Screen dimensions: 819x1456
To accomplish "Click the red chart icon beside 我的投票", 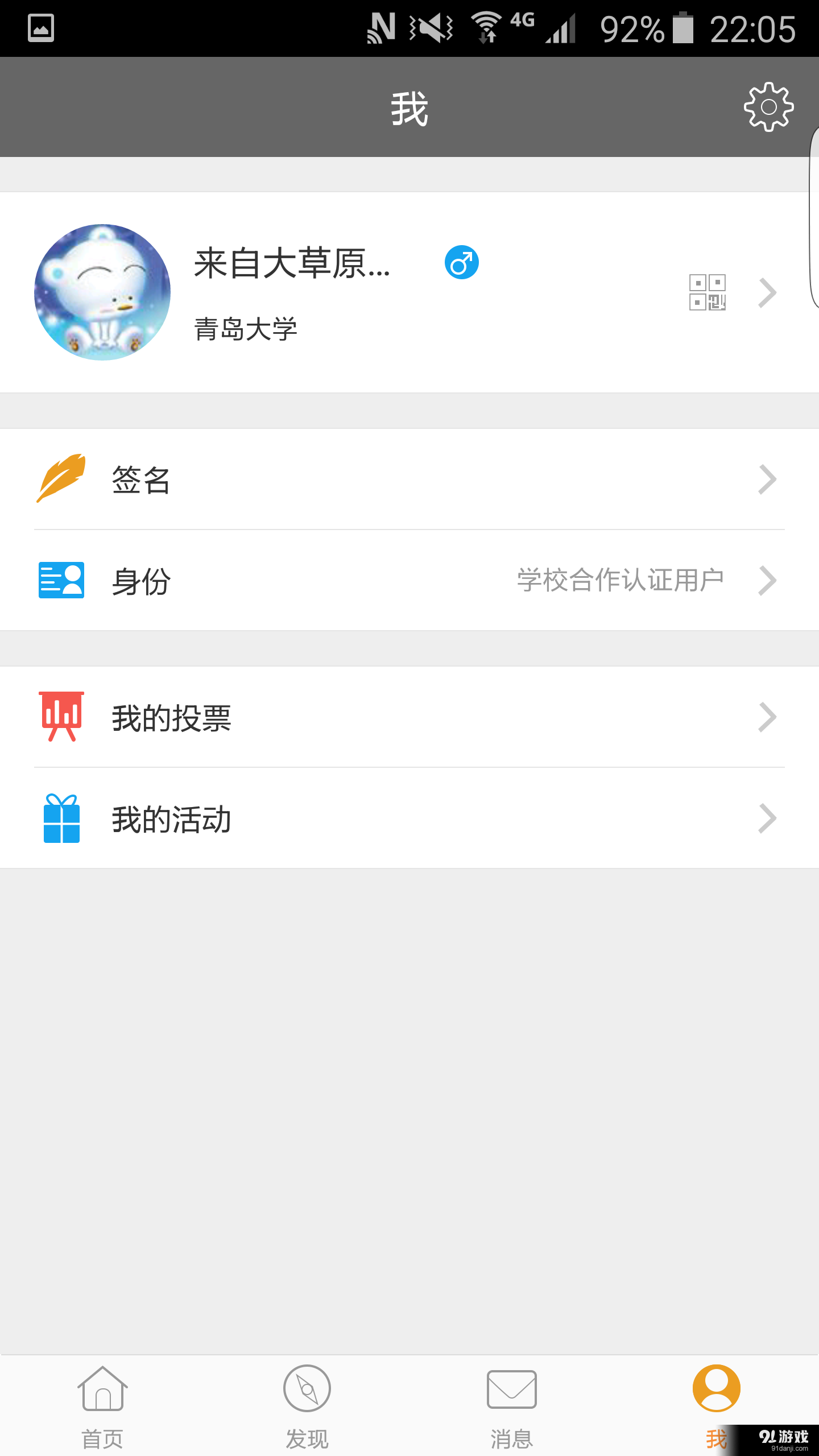I will [x=63, y=718].
